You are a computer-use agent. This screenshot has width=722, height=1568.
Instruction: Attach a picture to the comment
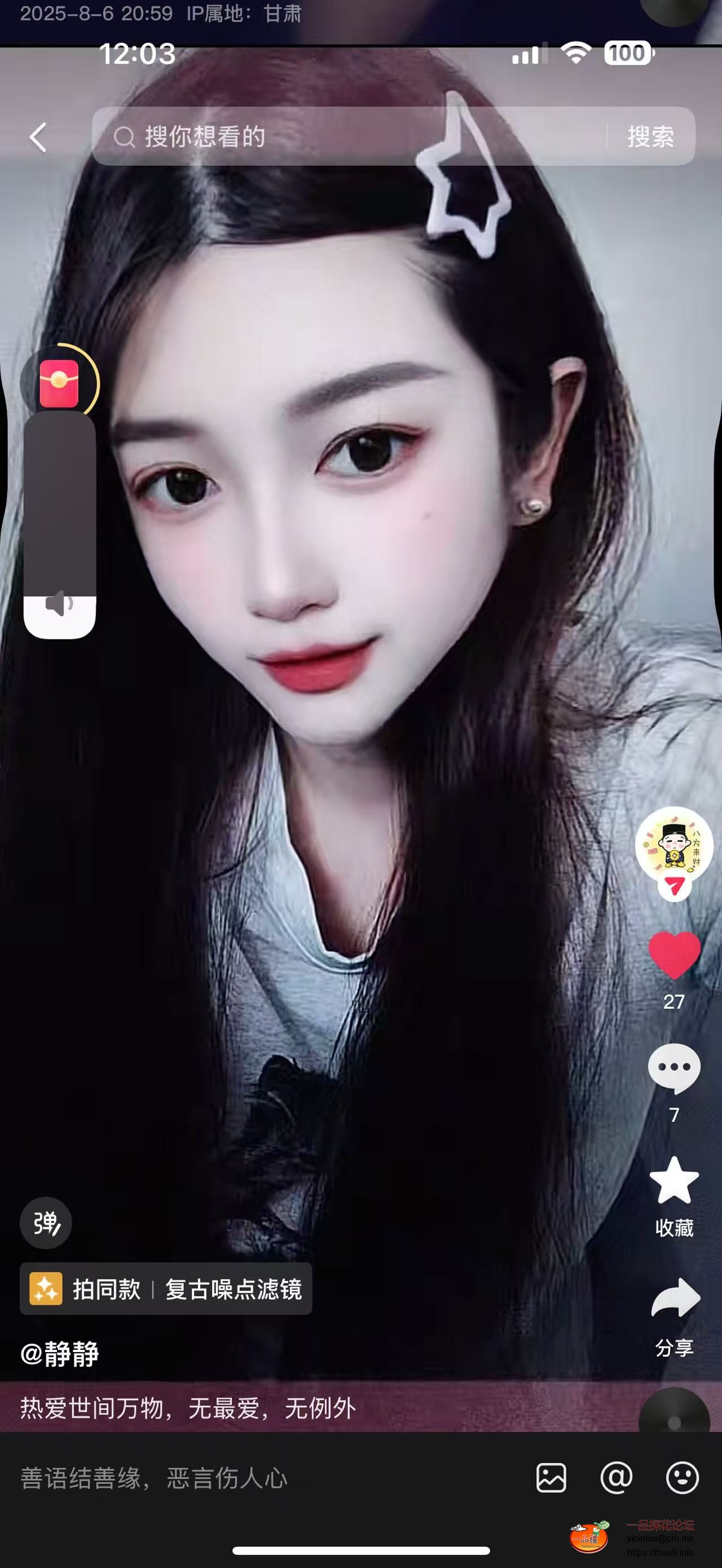tap(551, 1478)
